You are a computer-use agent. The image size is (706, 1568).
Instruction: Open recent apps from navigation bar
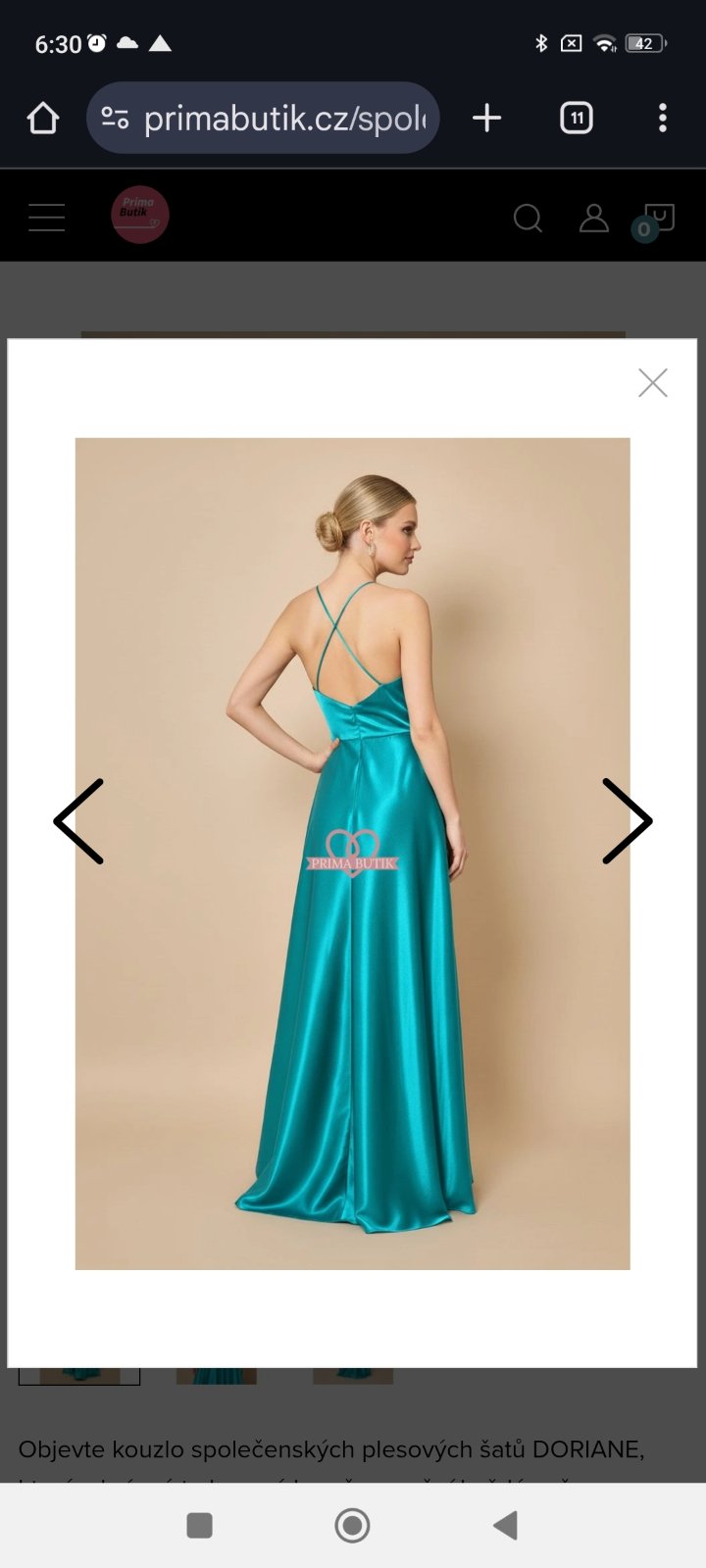coord(199,1525)
